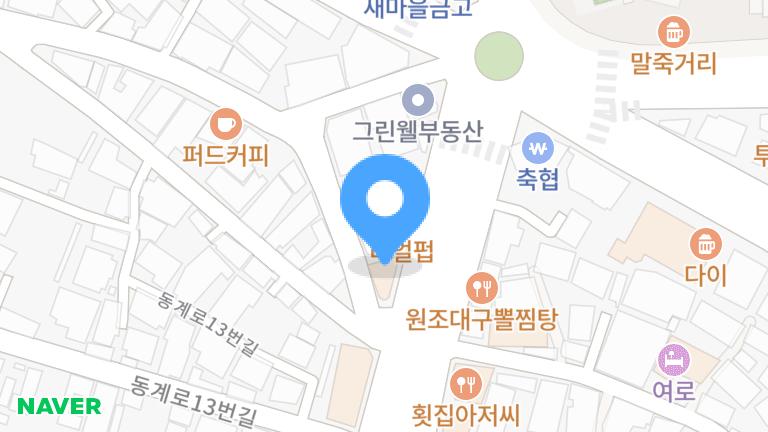Image resolution: width=768 pixels, height=432 pixels.
Task: Open the 횟집아저씨 restaurant marker
Action: click(466, 381)
